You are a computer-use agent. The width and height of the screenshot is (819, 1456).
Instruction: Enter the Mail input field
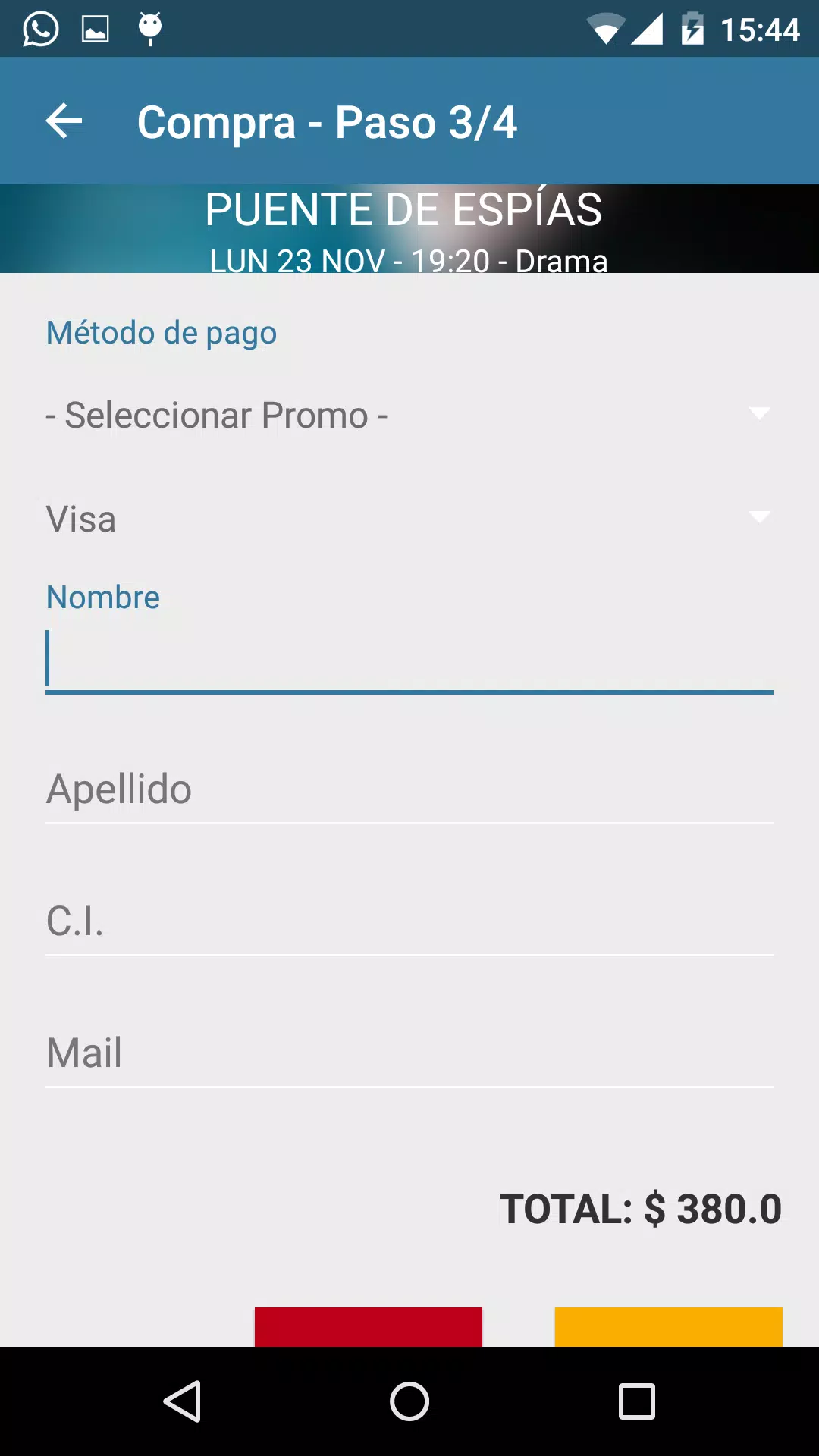pyautogui.click(x=409, y=1053)
